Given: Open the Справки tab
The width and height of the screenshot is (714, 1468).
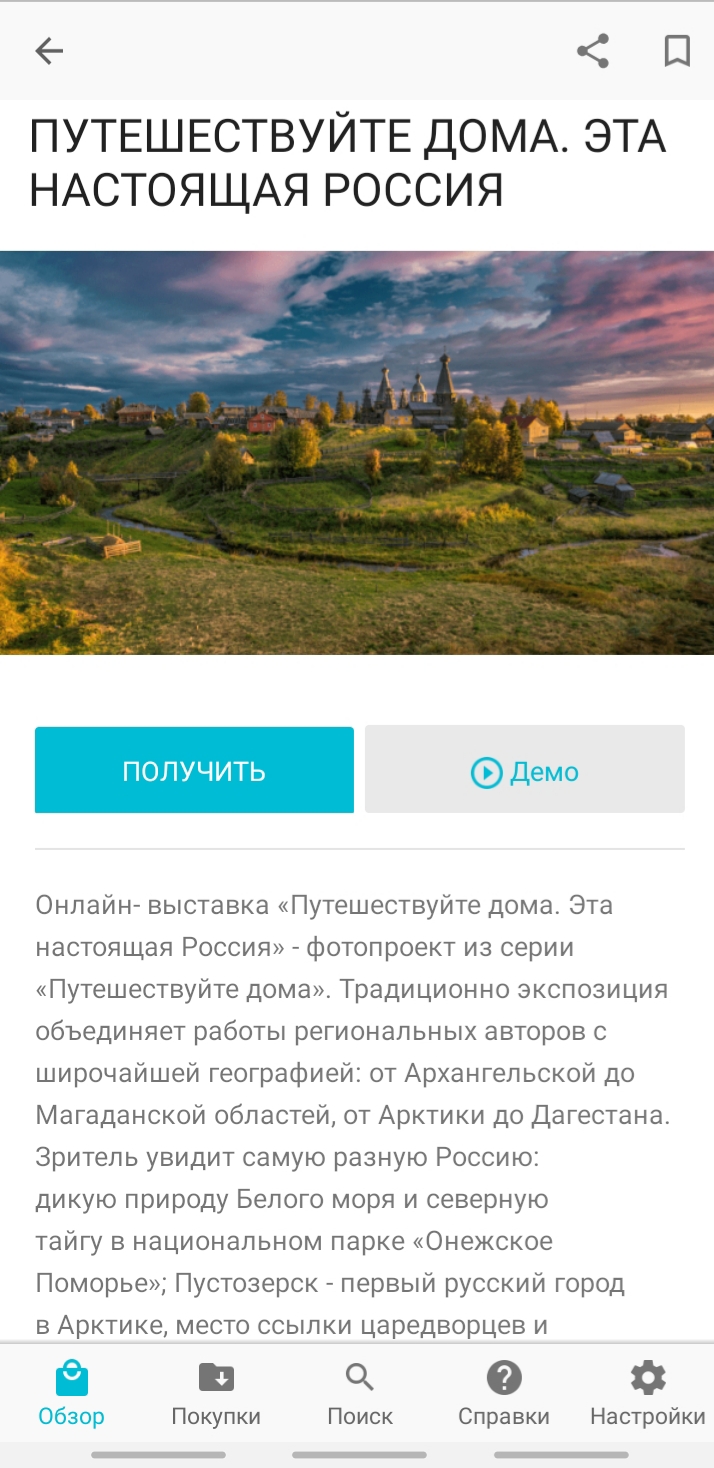Looking at the screenshot, I should 504,1394.
